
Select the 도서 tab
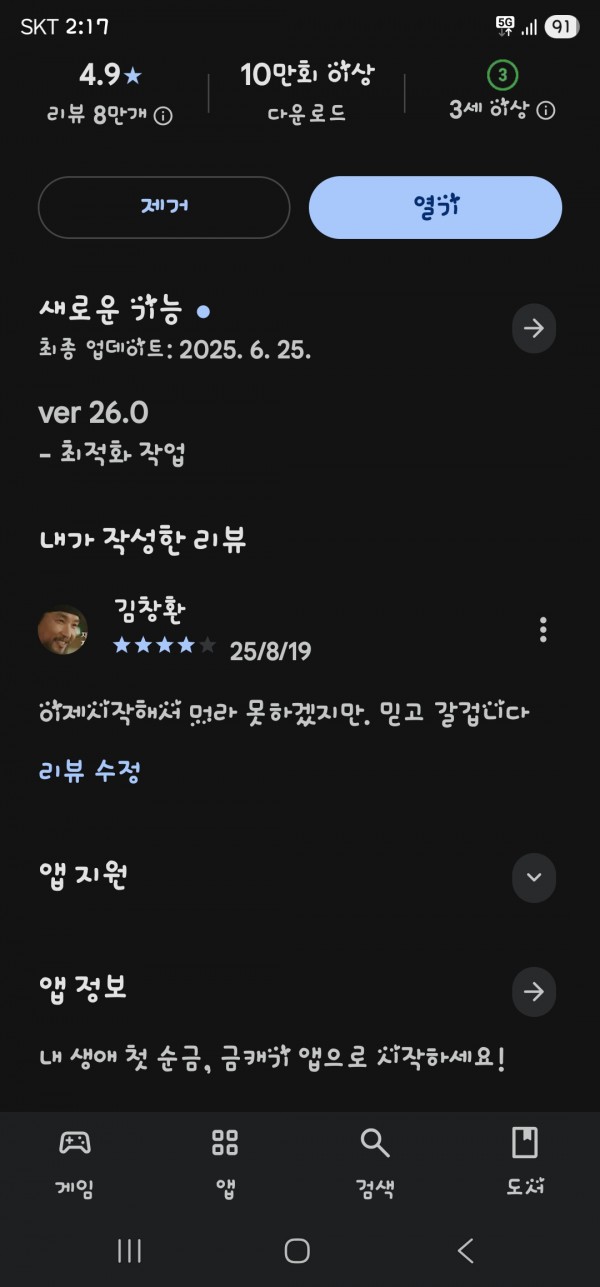coord(525,1164)
